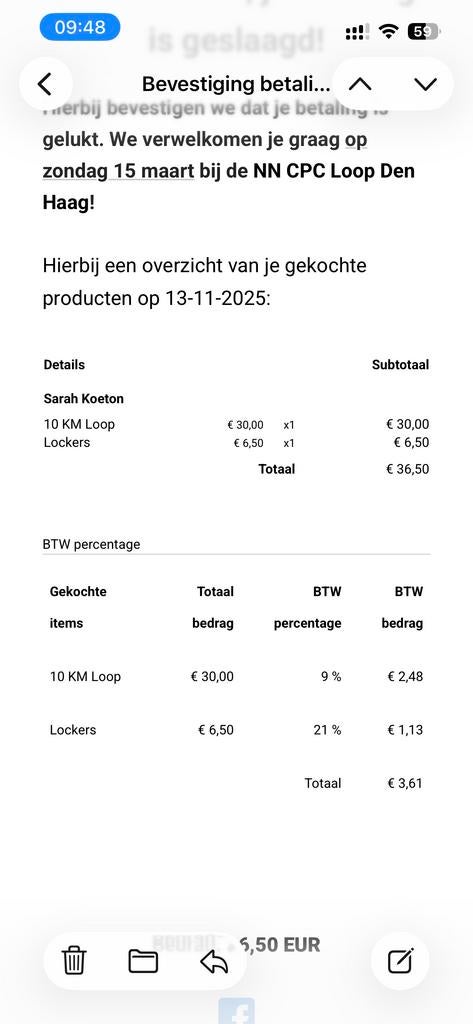This screenshot has height=1024, width=473.
Task: Go back to the mailbox list
Action: (x=44, y=84)
